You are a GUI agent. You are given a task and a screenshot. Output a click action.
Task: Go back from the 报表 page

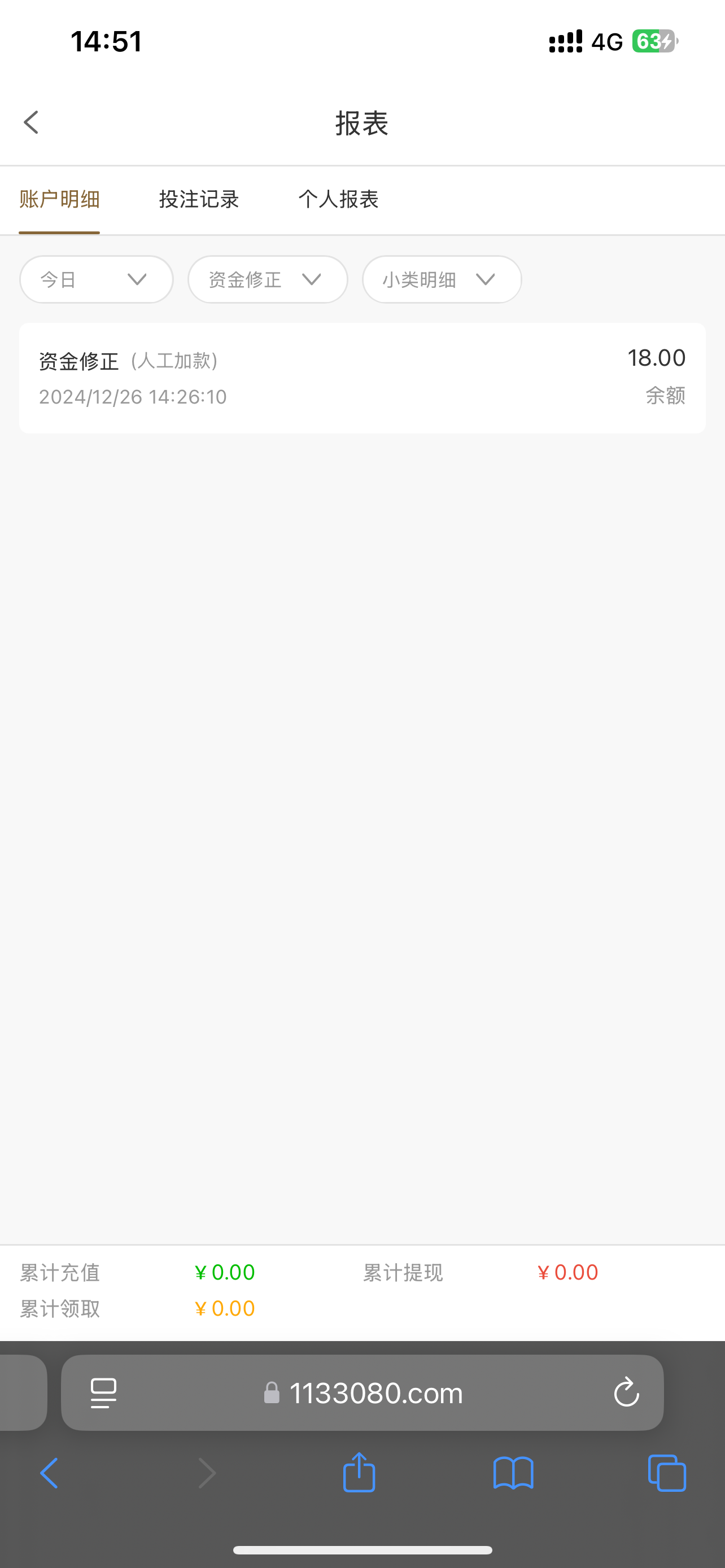point(32,122)
